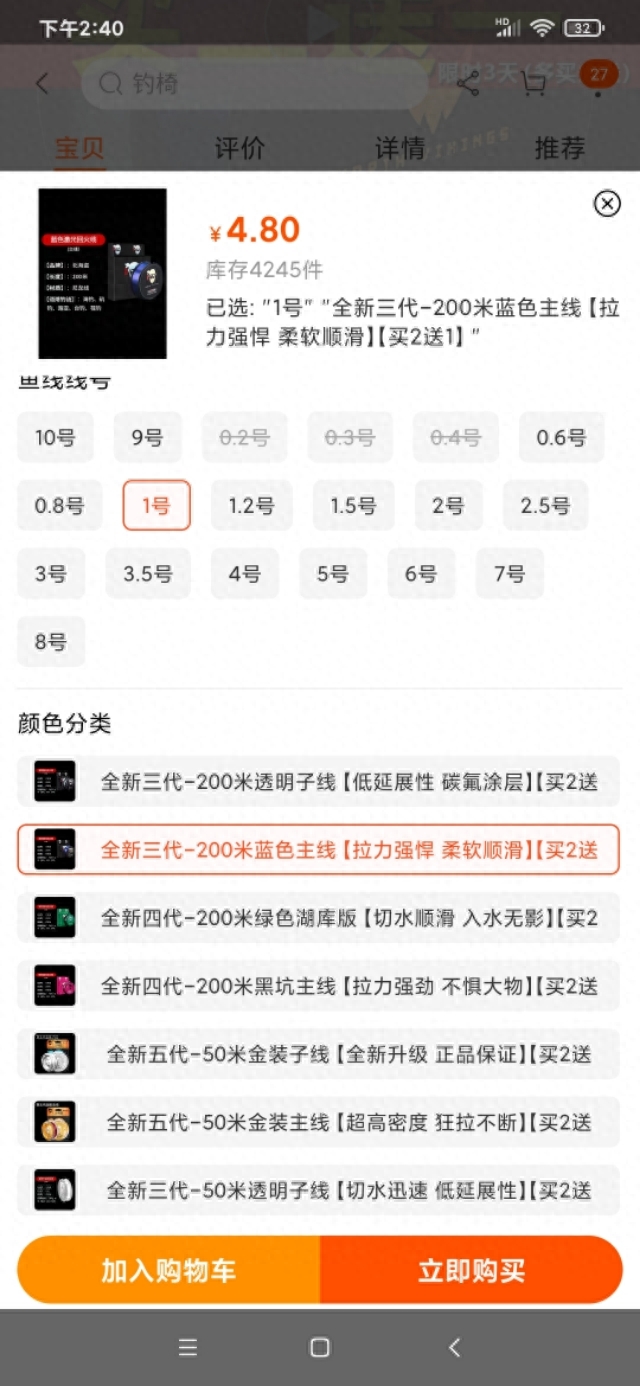The height and width of the screenshot is (1386, 640).
Task: Select the 7号 size option
Action: click(x=509, y=573)
